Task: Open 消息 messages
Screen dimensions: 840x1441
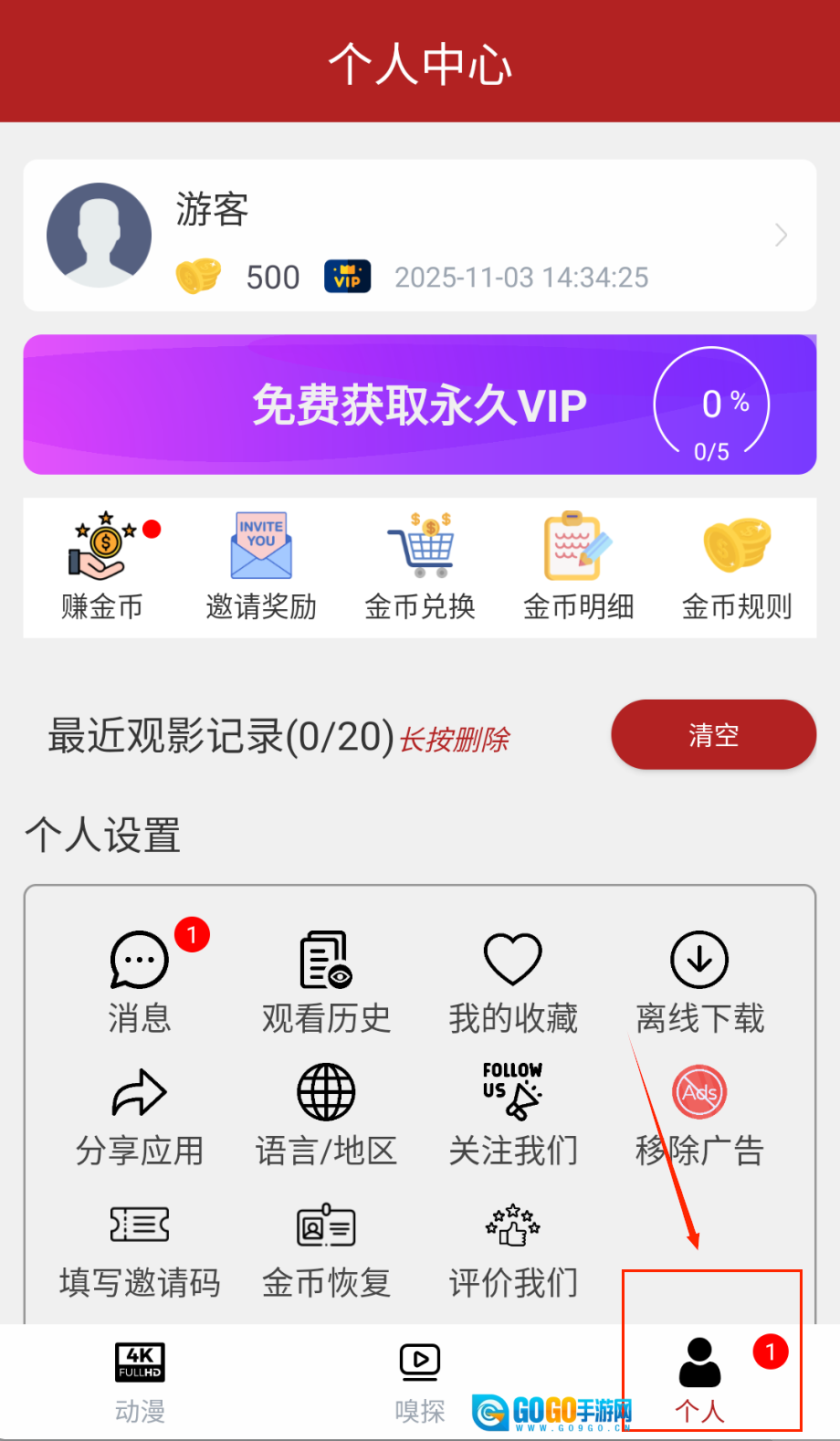Action: coord(140,983)
